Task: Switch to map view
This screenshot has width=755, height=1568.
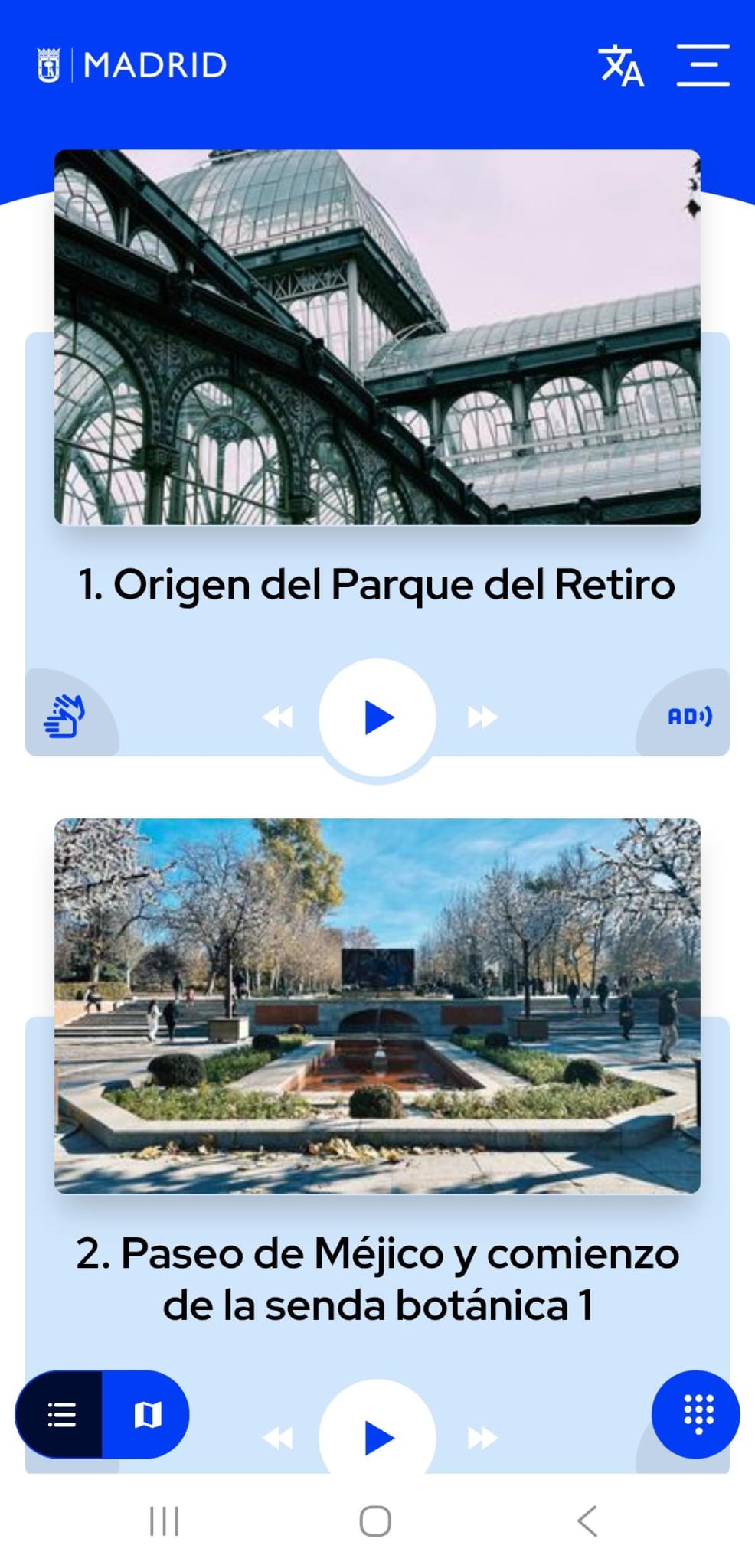Action: 147,1414
